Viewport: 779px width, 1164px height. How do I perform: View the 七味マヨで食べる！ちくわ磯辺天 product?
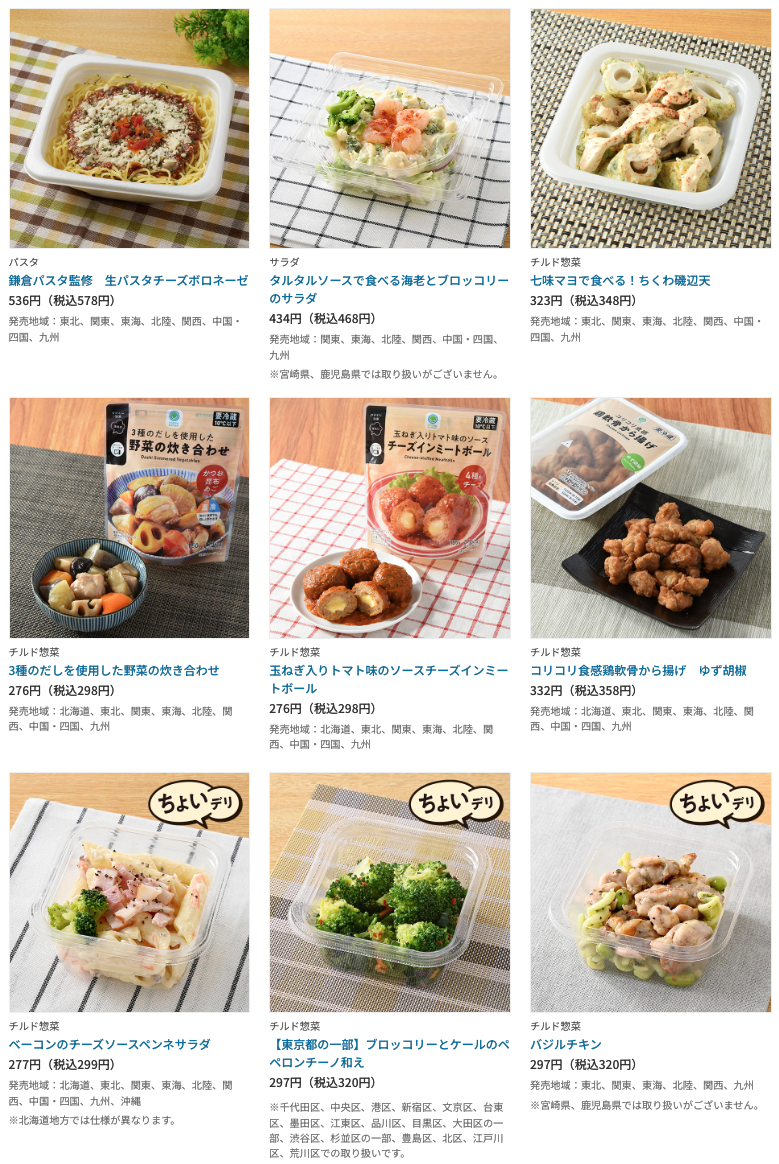pyautogui.click(x=620, y=281)
